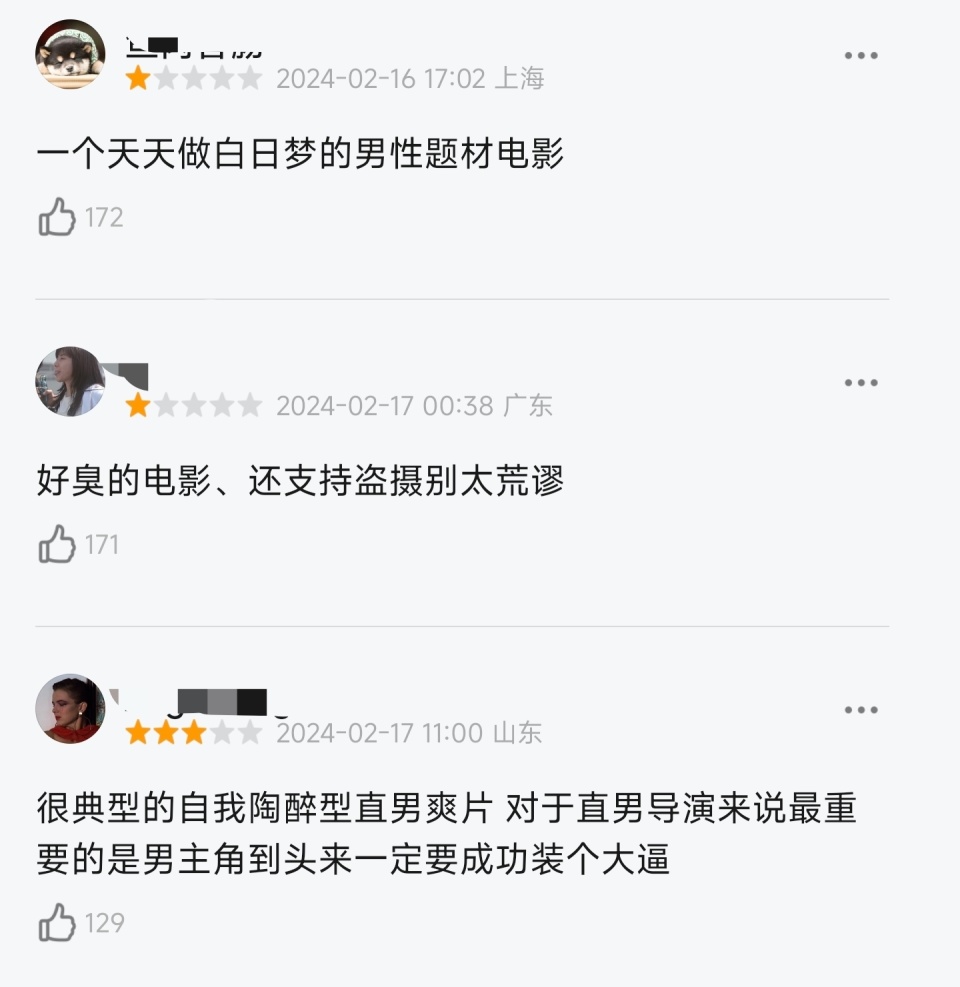Open the first reviewer's dog avatar
This screenshot has width=960, height=987.
point(71,55)
